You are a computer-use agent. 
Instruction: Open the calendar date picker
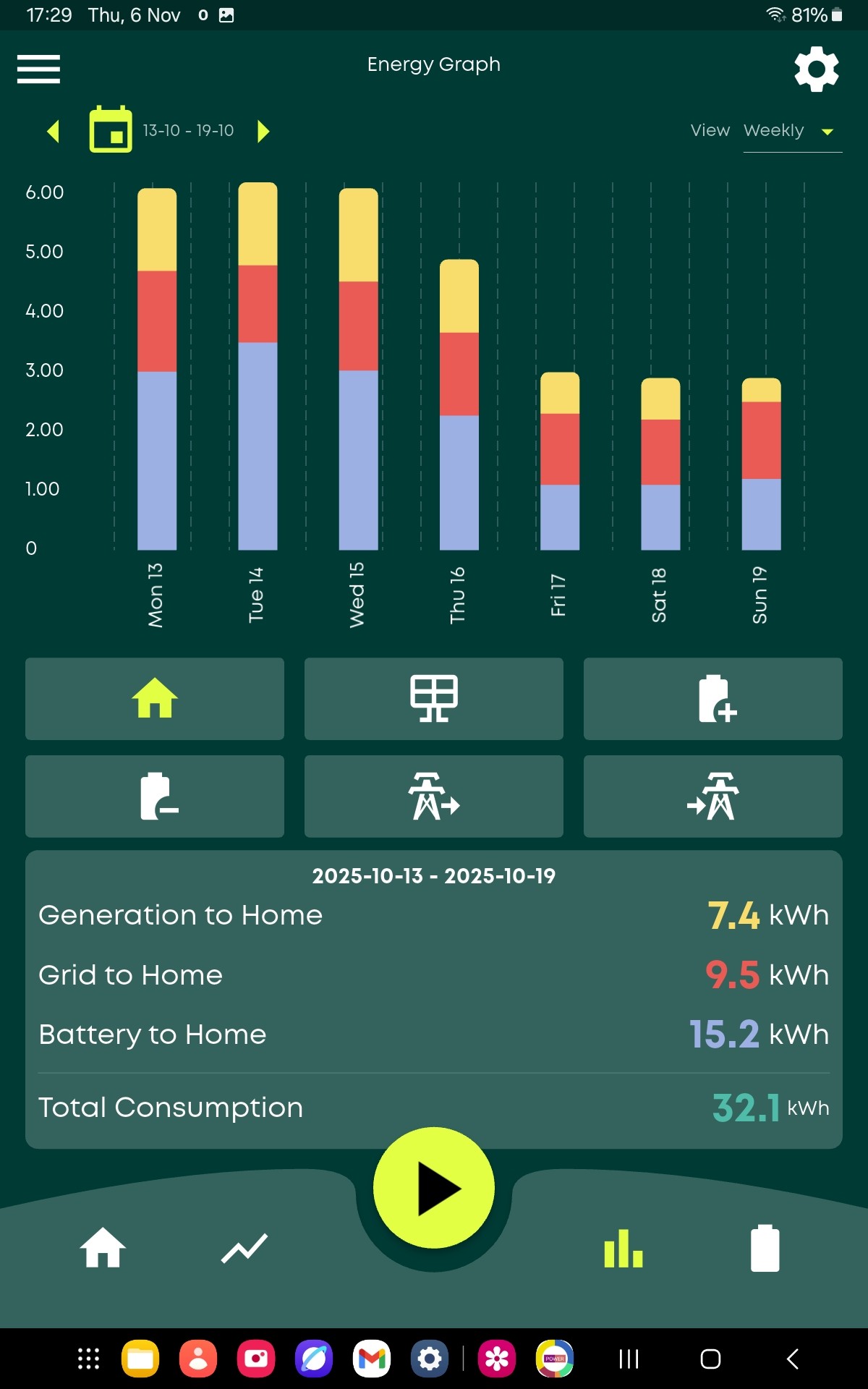pos(111,129)
